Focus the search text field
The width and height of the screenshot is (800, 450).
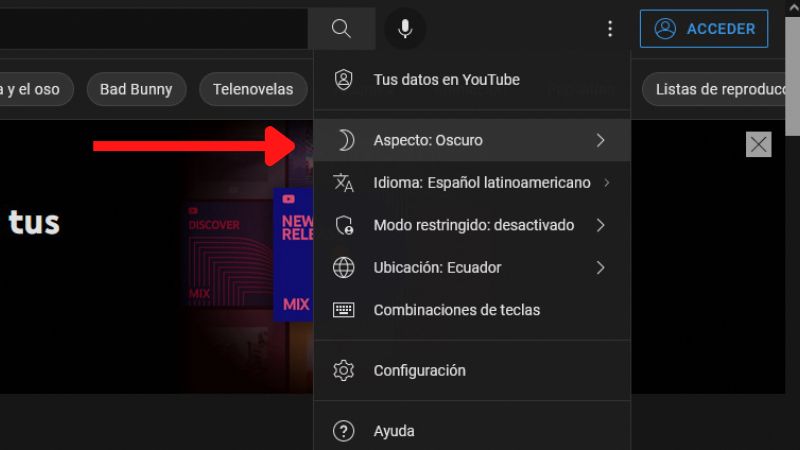click(x=150, y=29)
